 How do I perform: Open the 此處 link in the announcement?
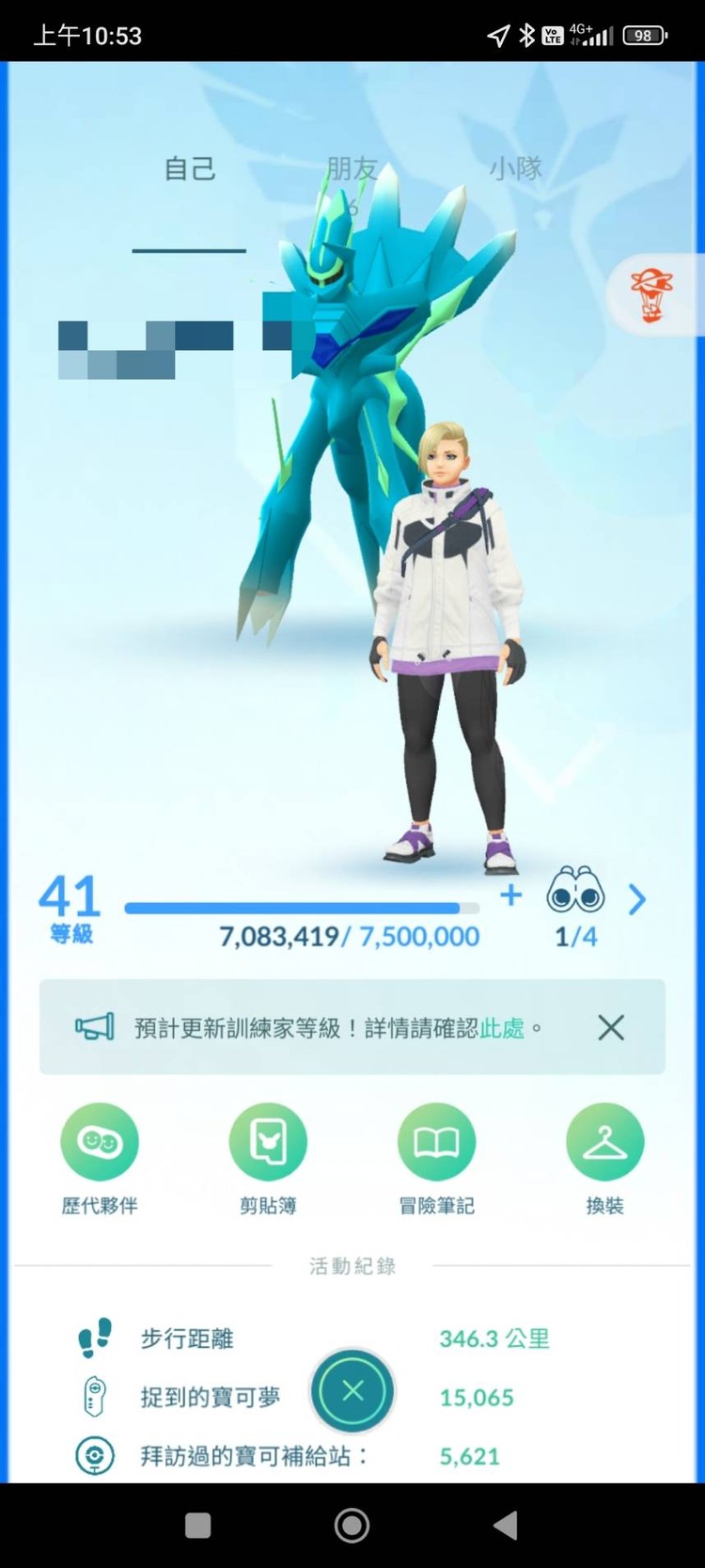click(x=501, y=1028)
